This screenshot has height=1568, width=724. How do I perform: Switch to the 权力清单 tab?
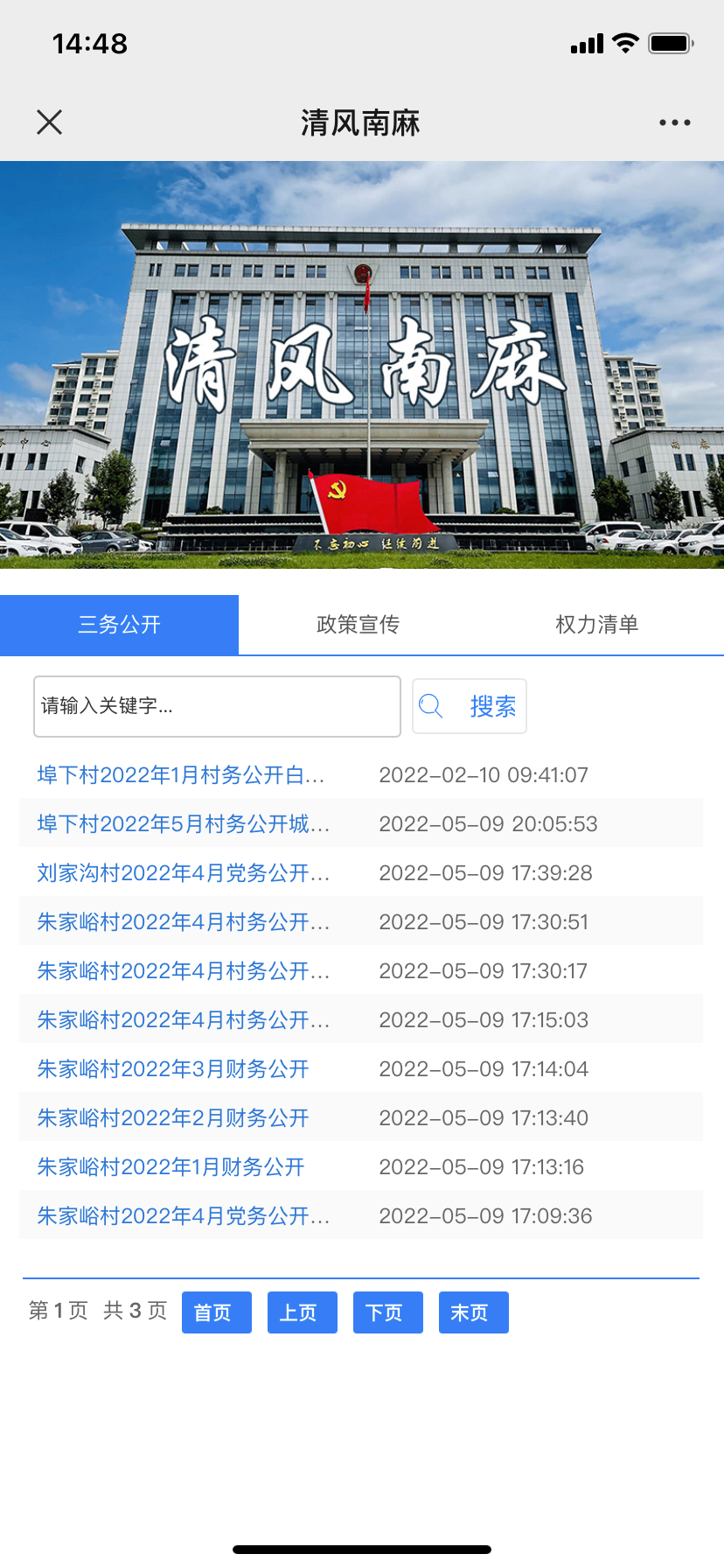(596, 625)
